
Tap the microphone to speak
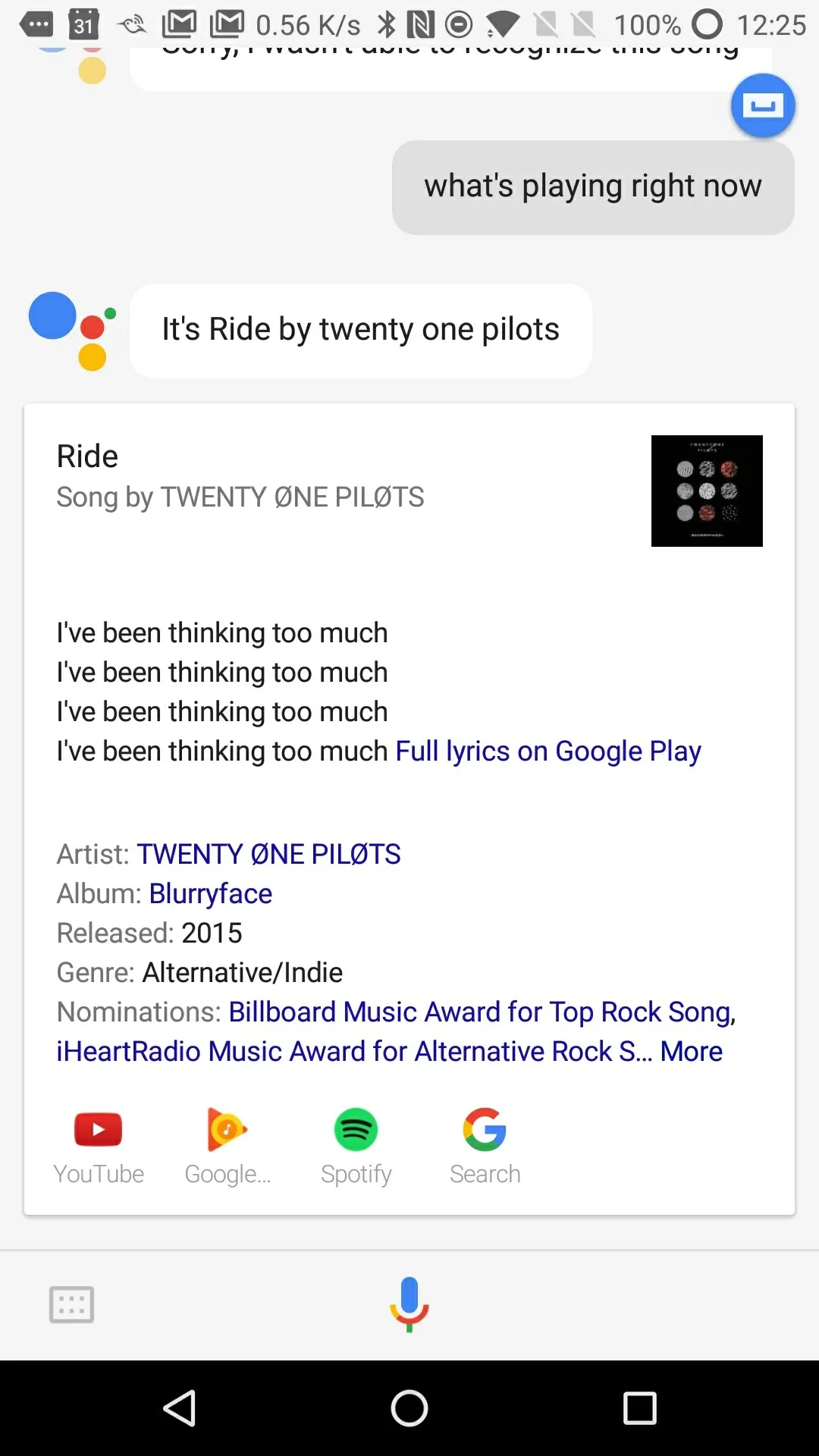pyautogui.click(x=409, y=1304)
